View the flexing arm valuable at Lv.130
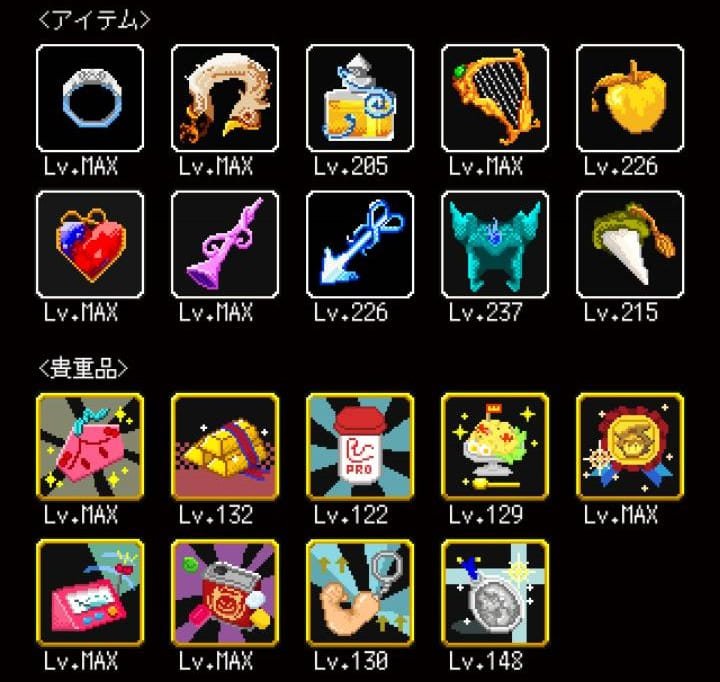The width and height of the screenshot is (720, 682). (x=360, y=593)
